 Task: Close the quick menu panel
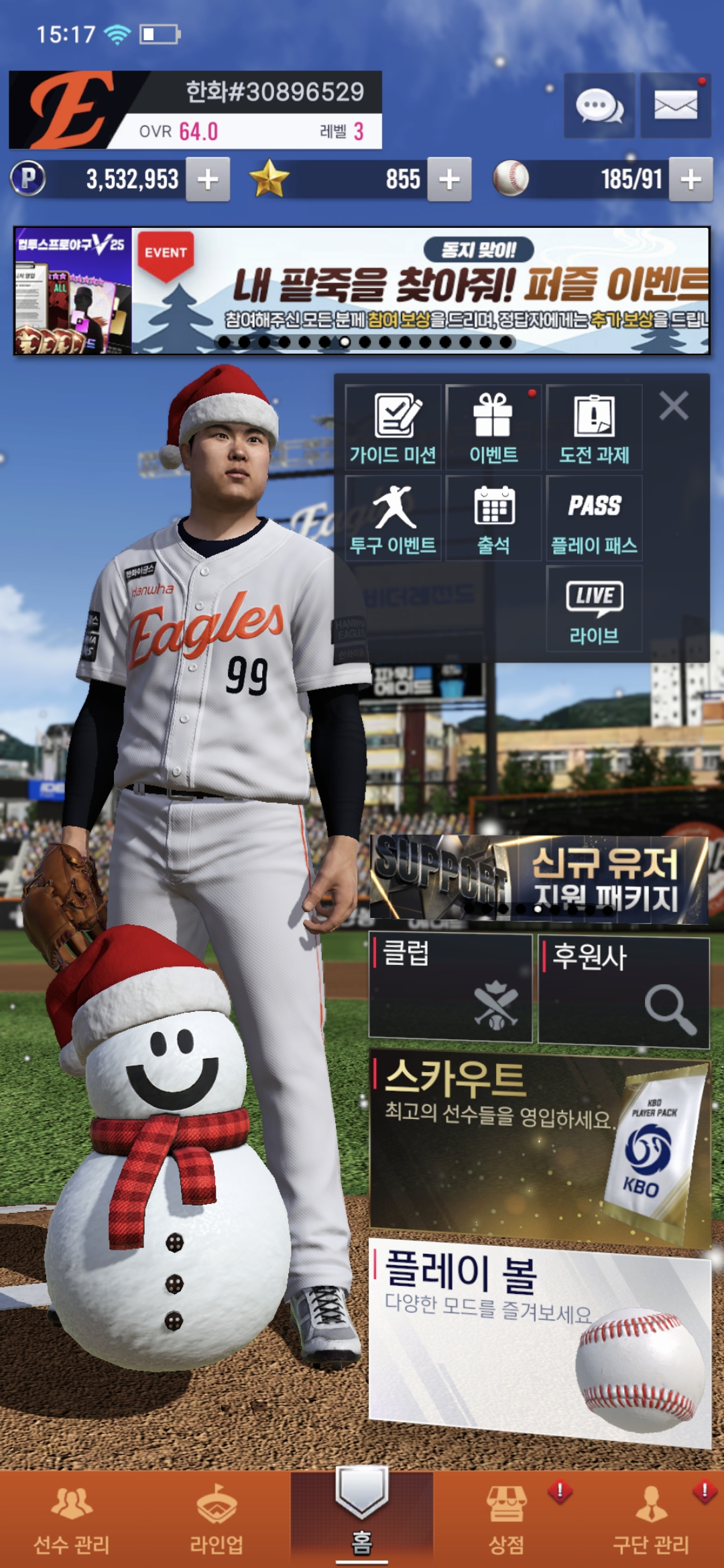pyautogui.click(x=674, y=406)
